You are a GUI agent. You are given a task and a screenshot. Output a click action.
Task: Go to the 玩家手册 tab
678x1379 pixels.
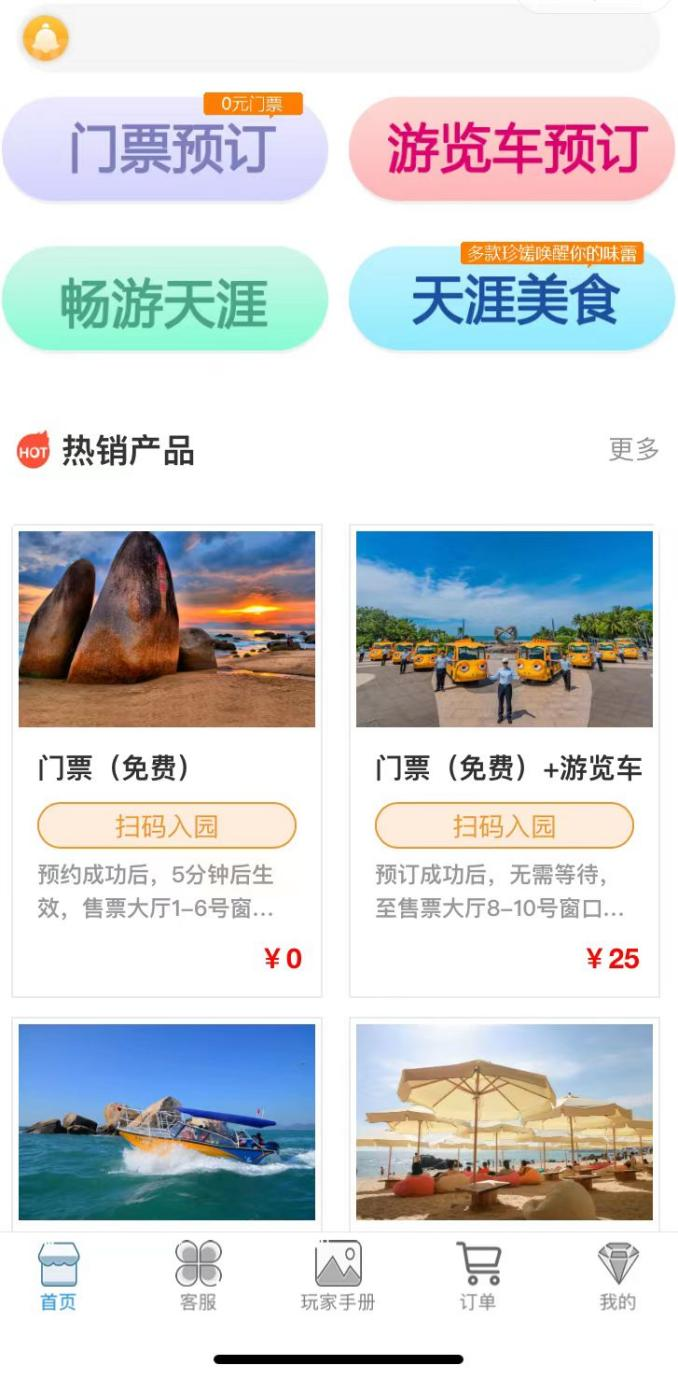(338, 1276)
